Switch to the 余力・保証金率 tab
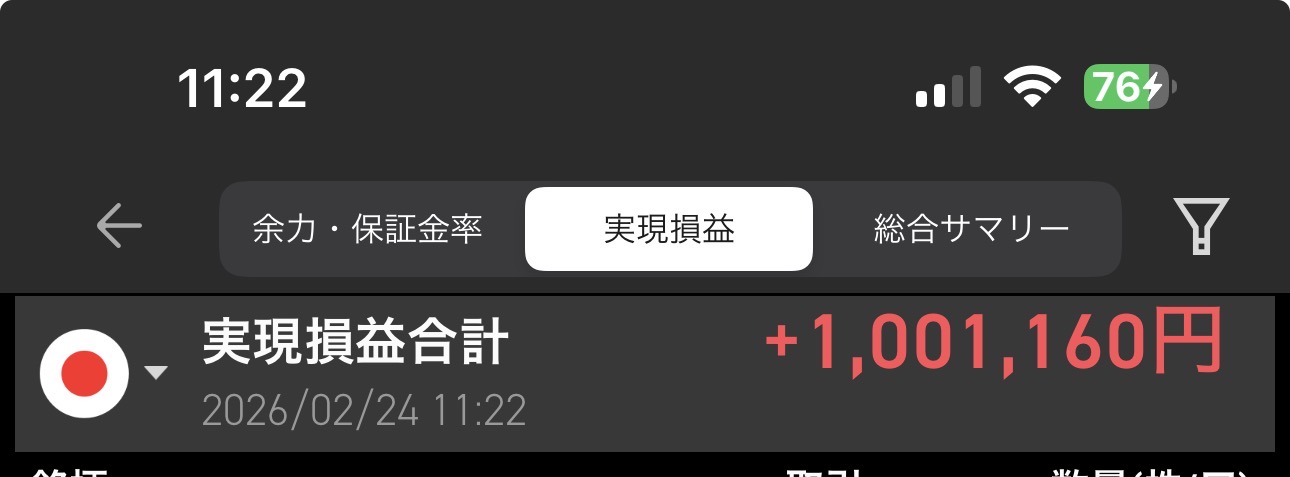The height and width of the screenshot is (477, 1290). click(368, 230)
